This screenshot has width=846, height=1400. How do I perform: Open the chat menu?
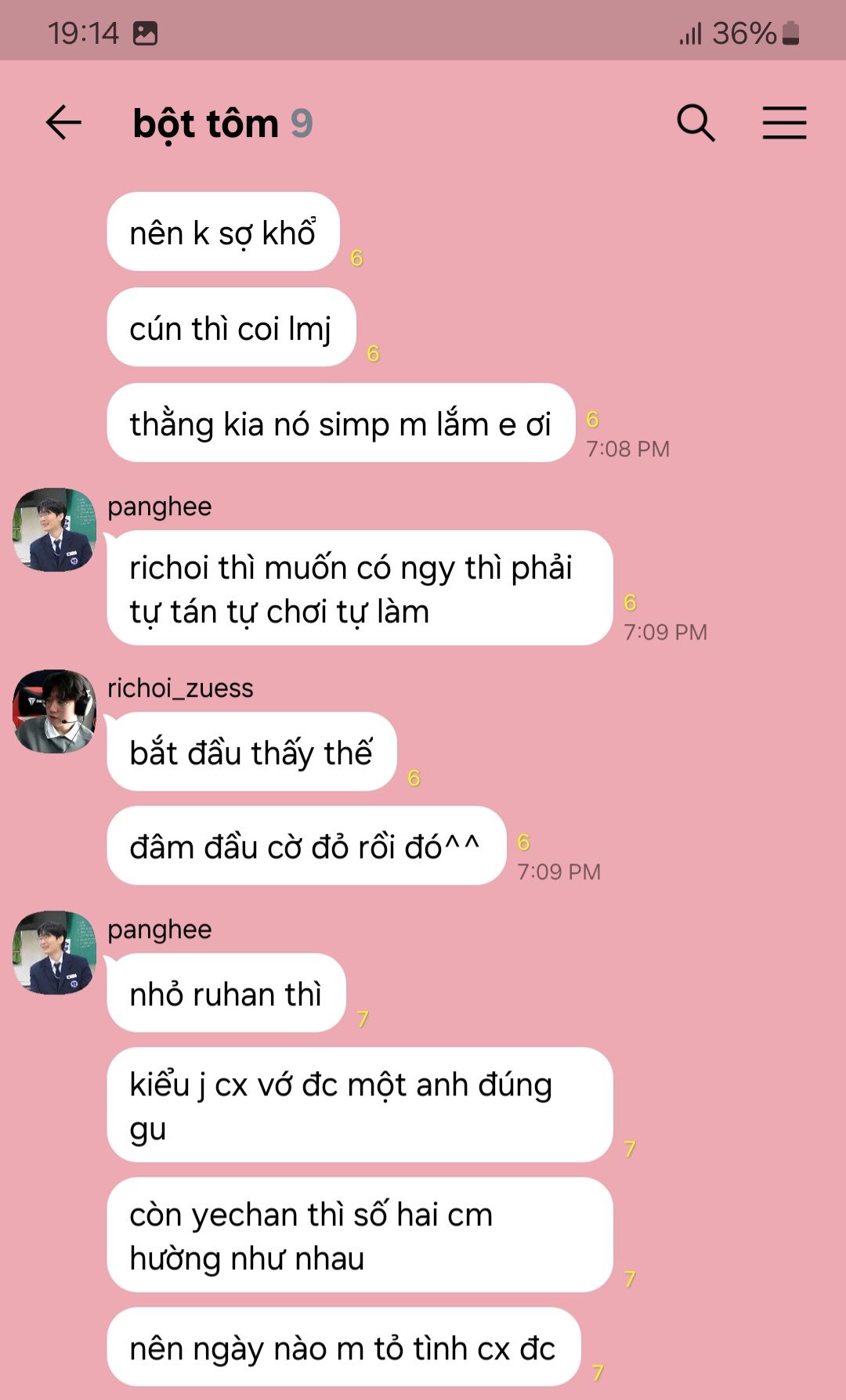pos(784,123)
